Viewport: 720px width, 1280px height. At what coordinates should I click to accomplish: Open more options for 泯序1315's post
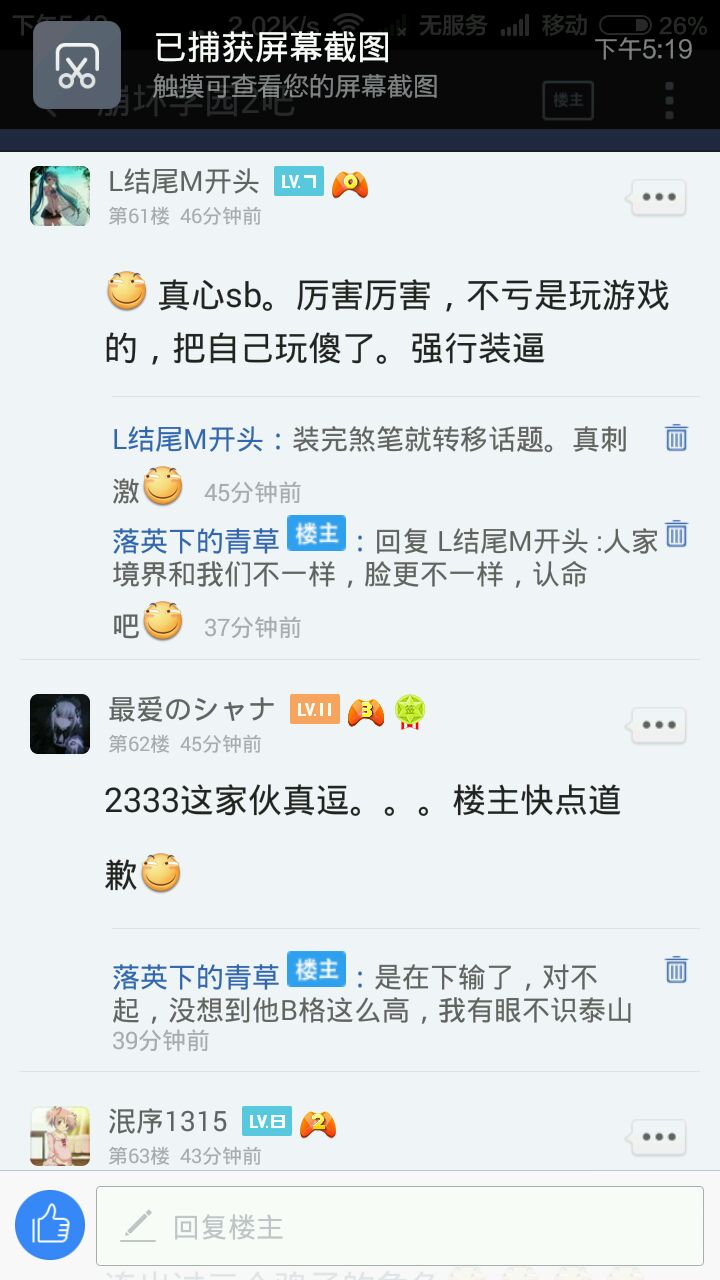[x=658, y=1137]
